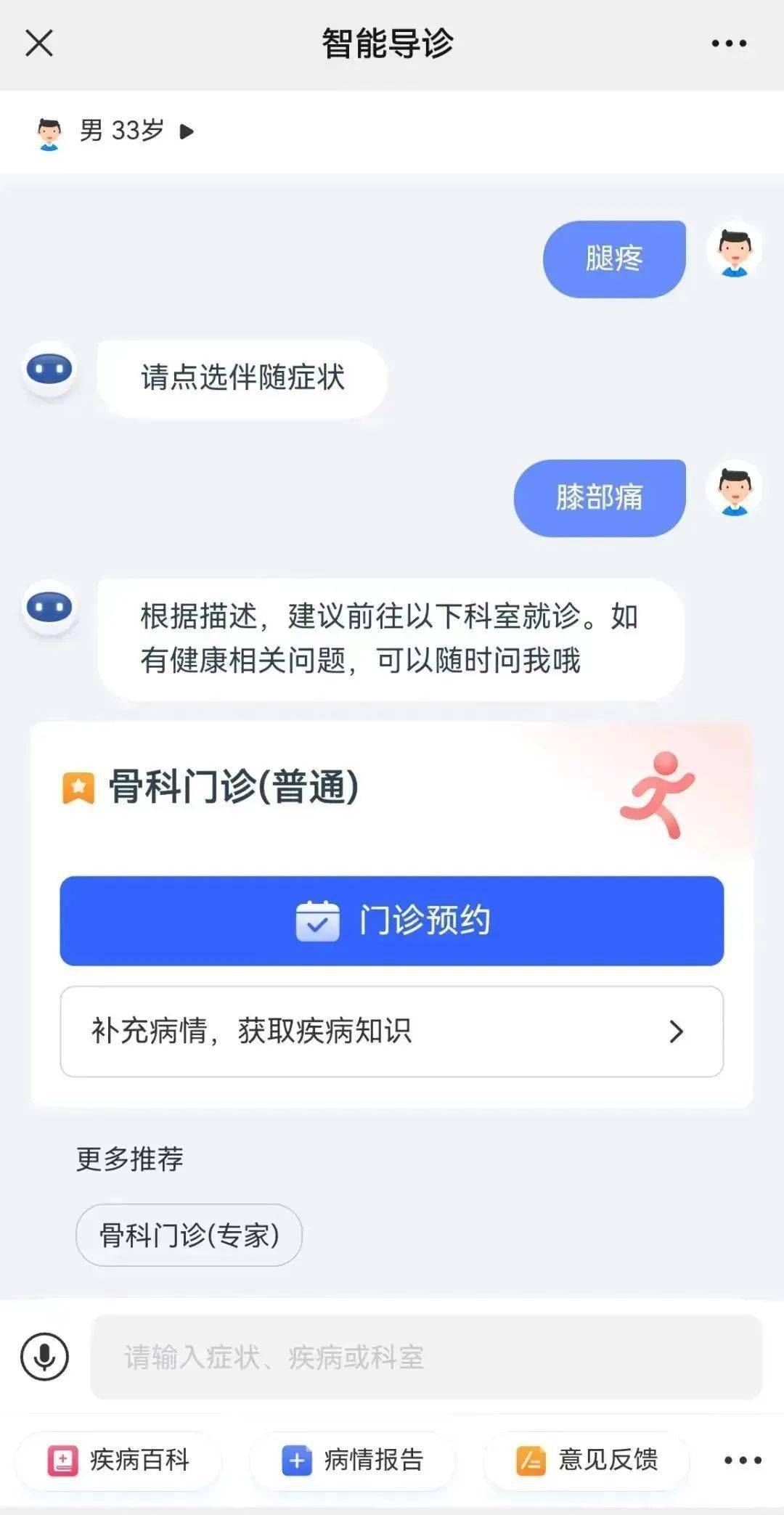Image resolution: width=784 pixels, height=1515 pixels.
Task: Focus the symptom input field
Action: click(x=425, y=1357)
